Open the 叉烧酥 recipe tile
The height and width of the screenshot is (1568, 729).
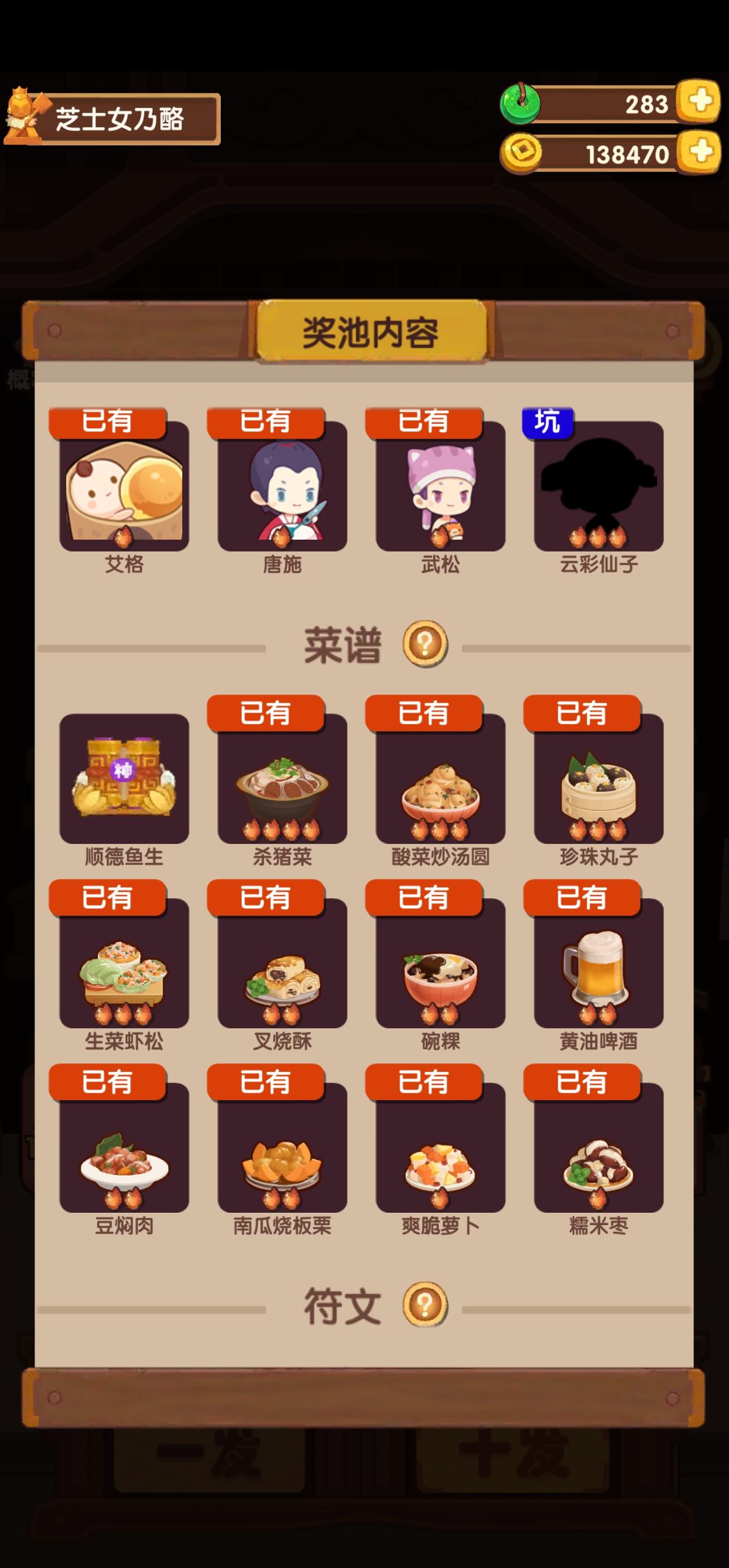click(282, 963)
